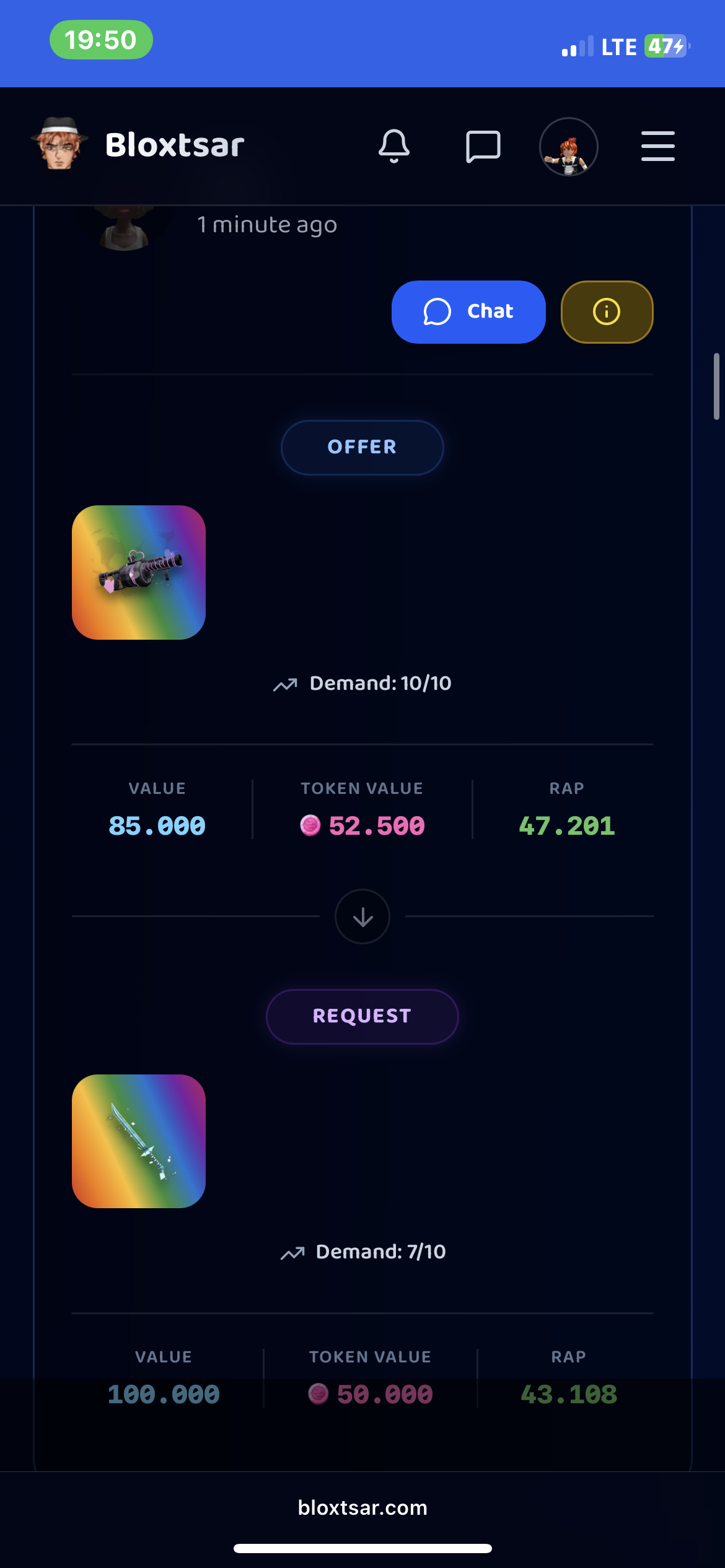Open the messages speech bubble icon

pos(483,146)
